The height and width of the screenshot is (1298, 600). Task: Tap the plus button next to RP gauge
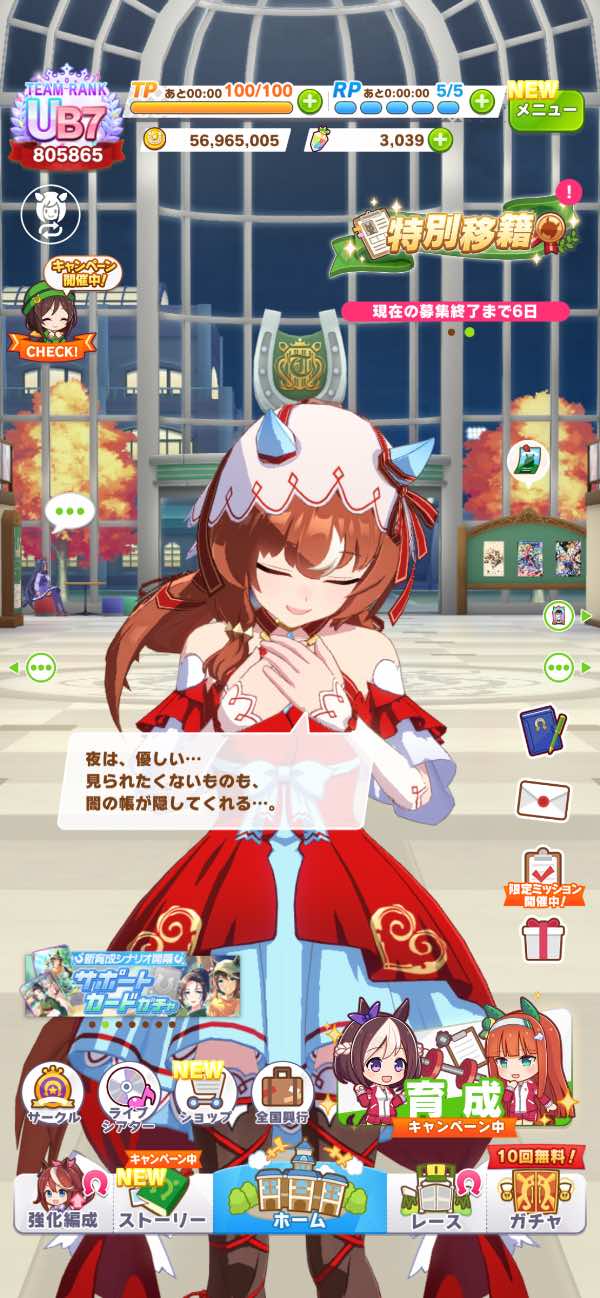pyautogui.click(x=482, y=100)
